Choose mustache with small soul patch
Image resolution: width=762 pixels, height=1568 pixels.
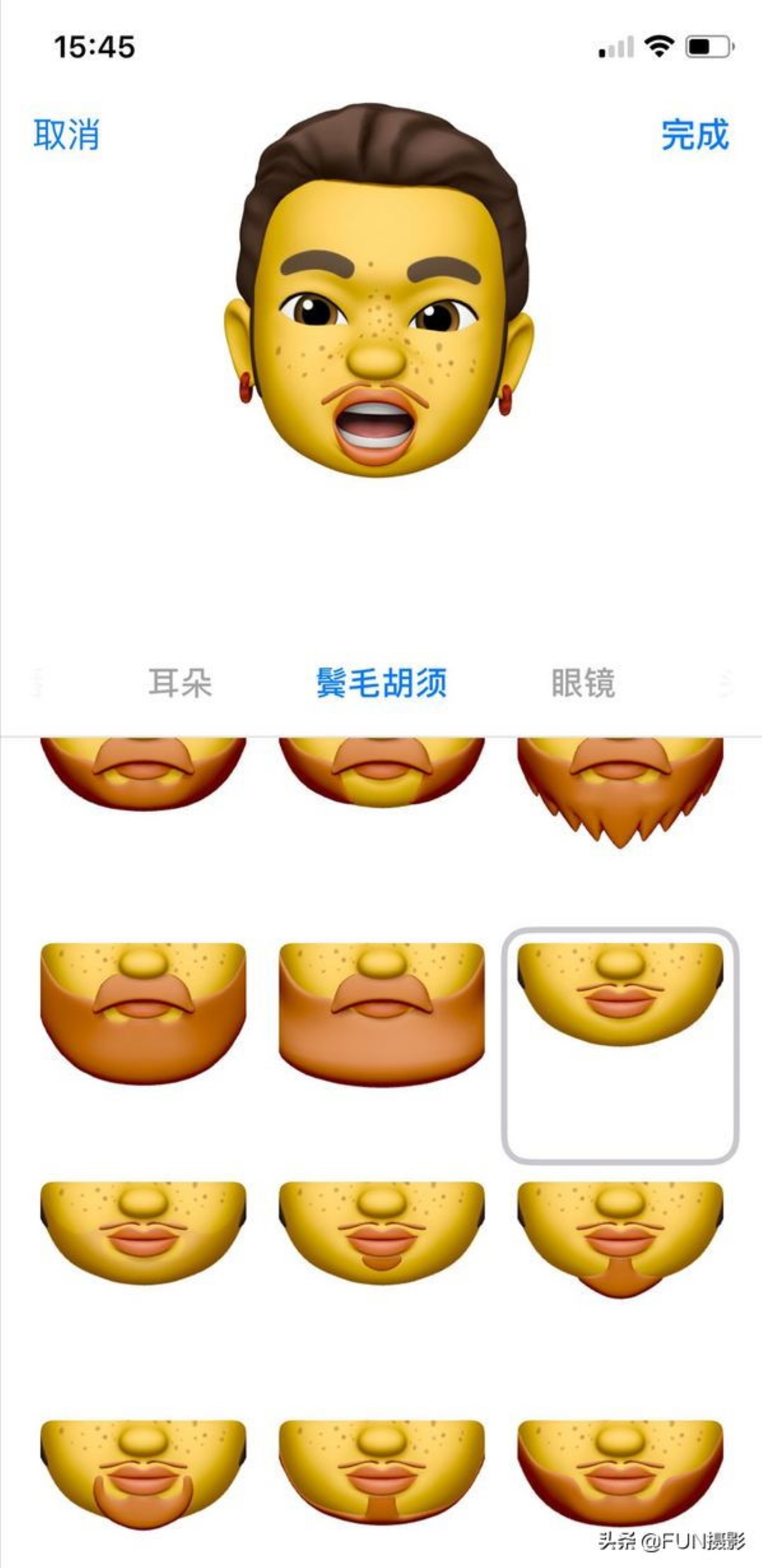(x=381, y=1233)
